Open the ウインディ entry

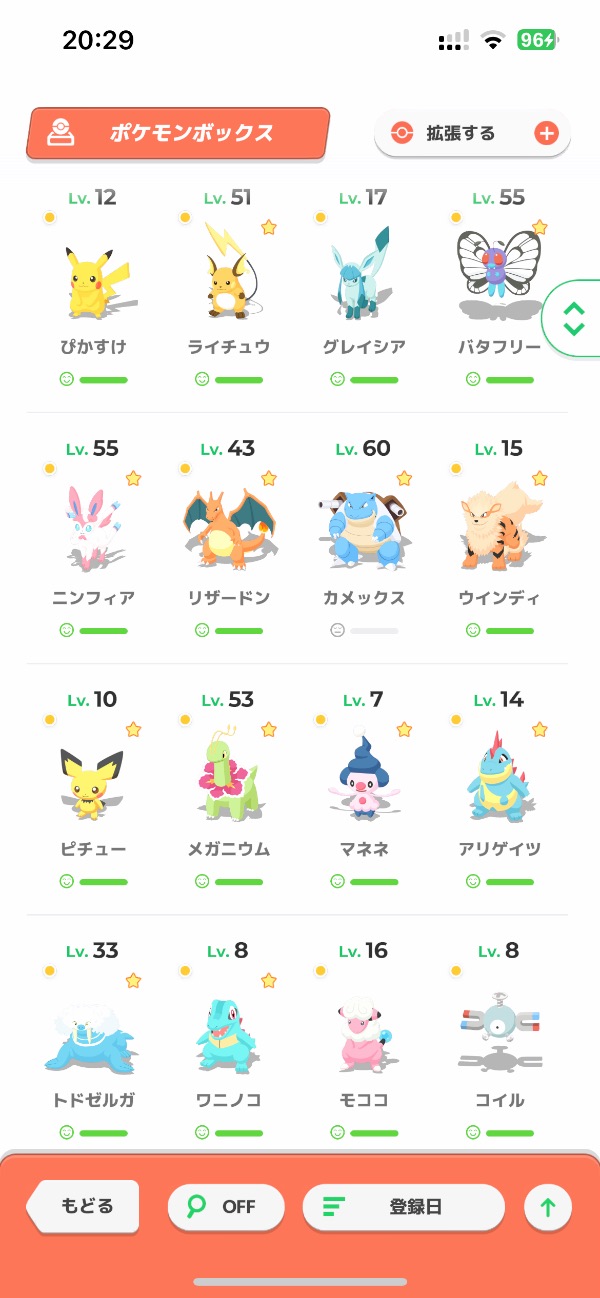click(499, 535)
